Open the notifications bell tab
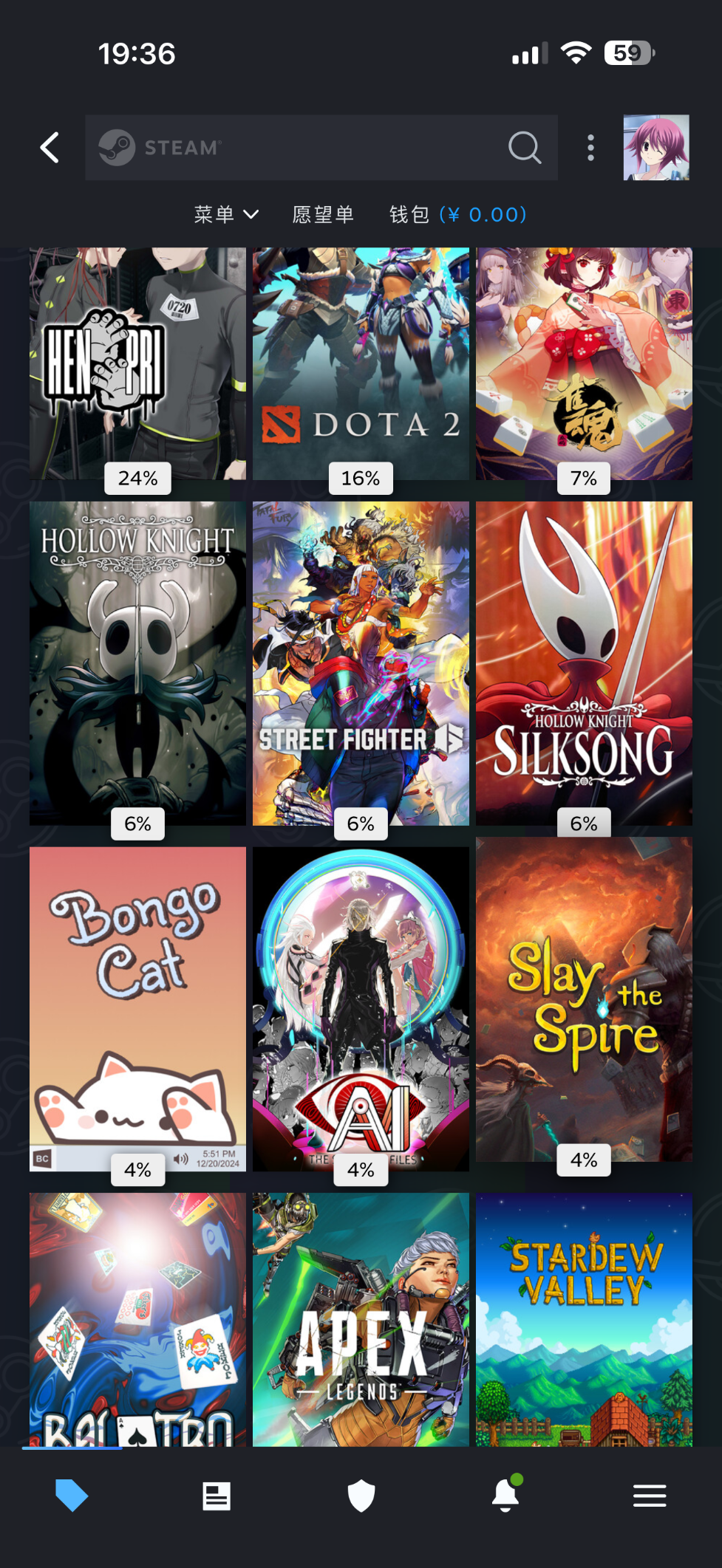 pos(505,1496)
